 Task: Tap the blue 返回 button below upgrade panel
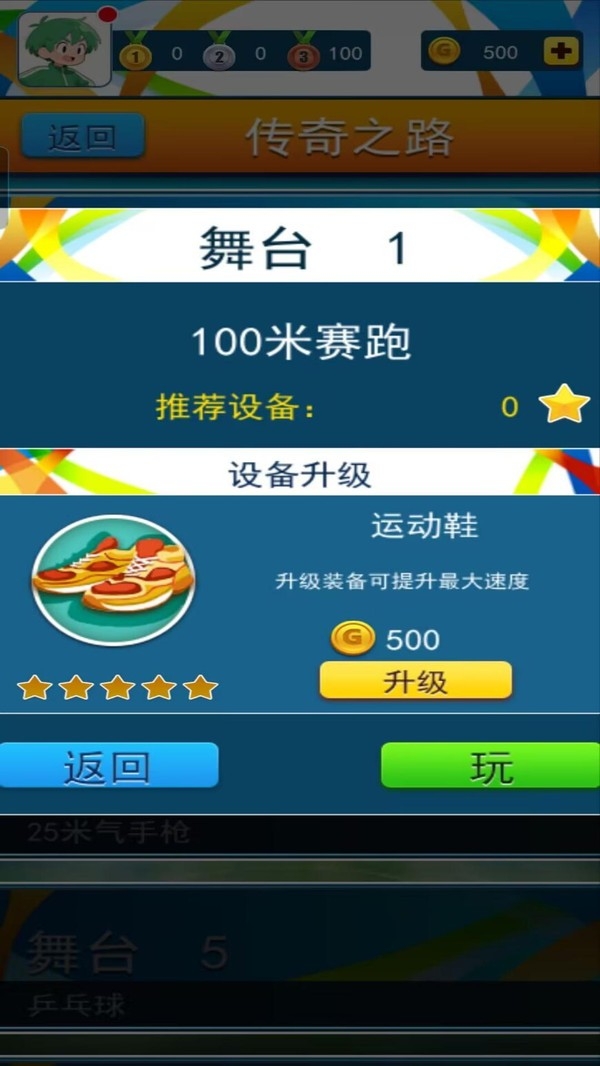click(109, 766)
